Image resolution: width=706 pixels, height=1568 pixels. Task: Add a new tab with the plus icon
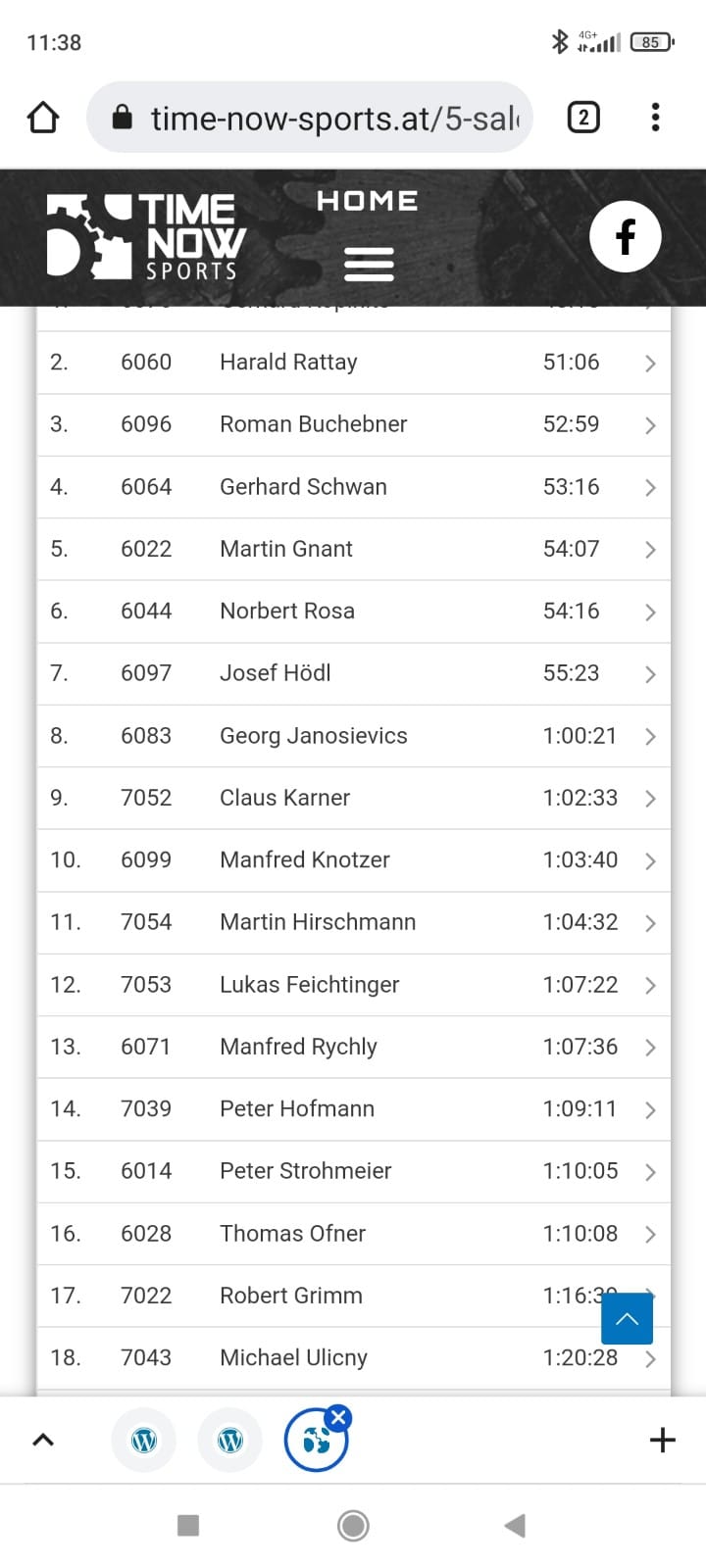663,1440
